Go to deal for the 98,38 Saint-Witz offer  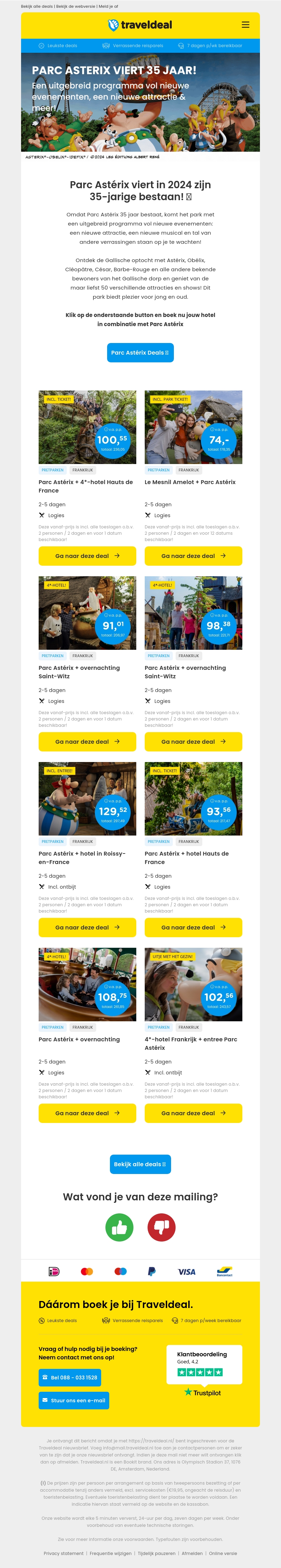(x=193, y=741)
